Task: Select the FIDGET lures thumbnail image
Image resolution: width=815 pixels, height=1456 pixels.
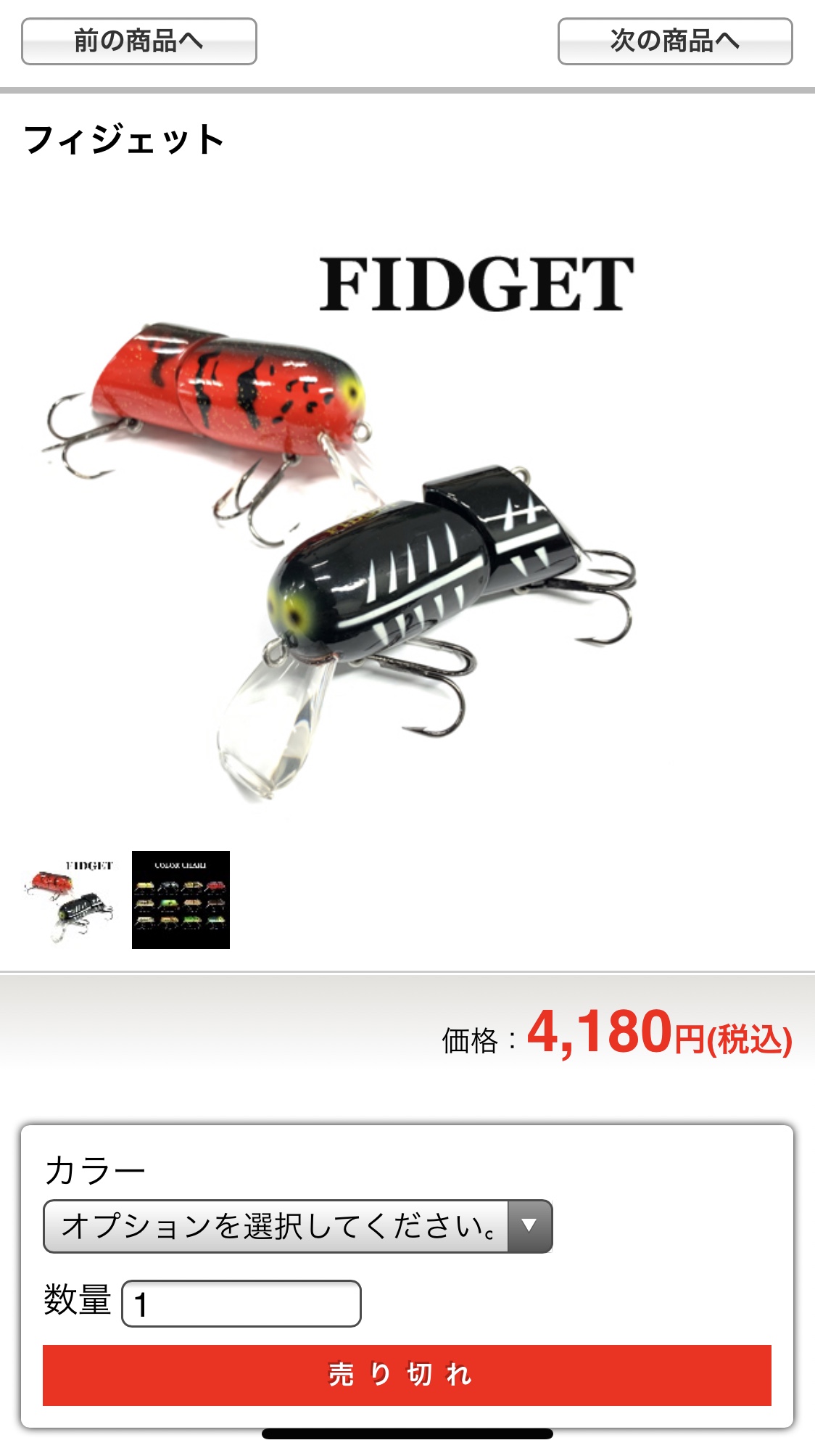Action: [70, 900]
